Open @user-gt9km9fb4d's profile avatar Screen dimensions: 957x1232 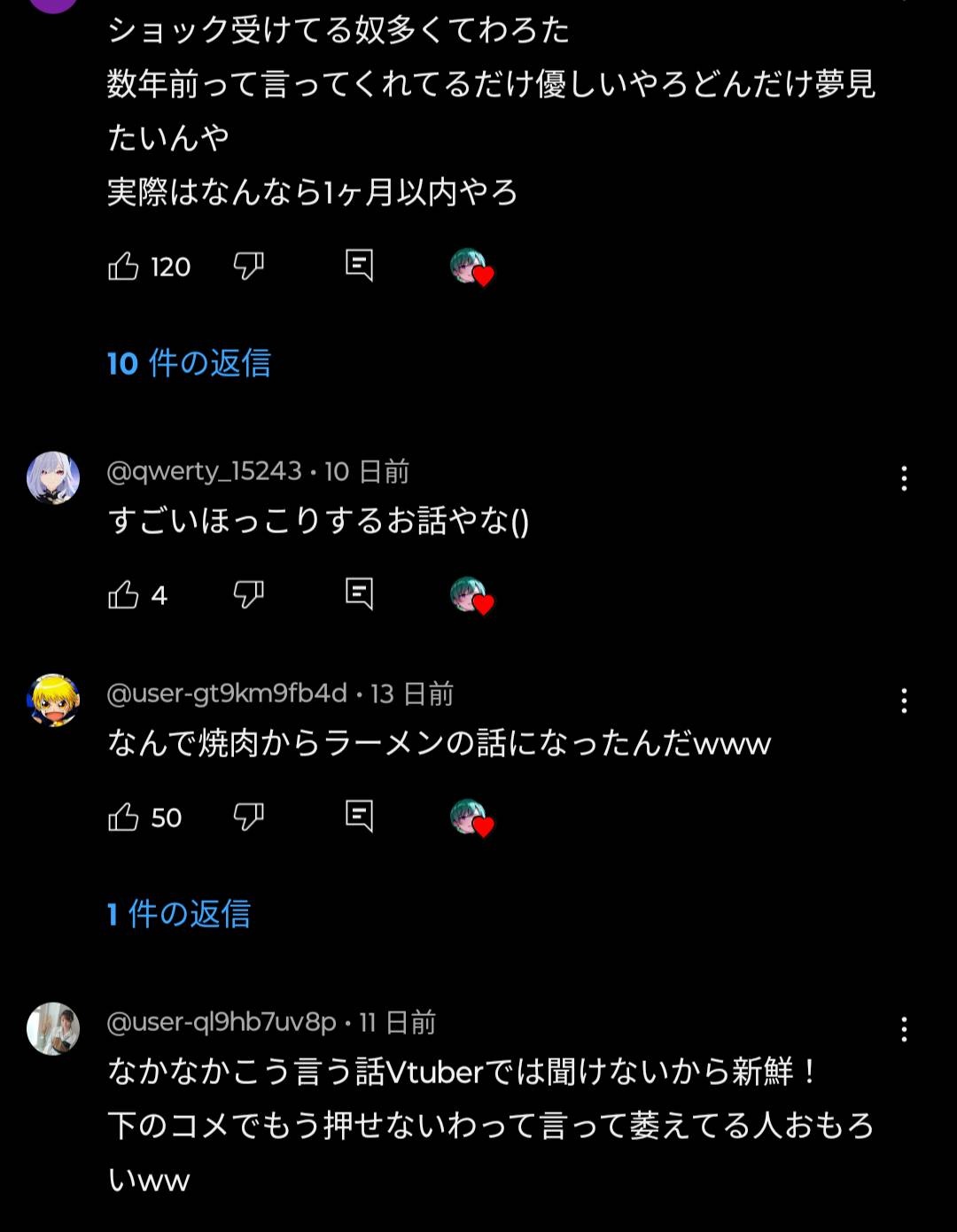pyautogui.click(x=53, y=700)
